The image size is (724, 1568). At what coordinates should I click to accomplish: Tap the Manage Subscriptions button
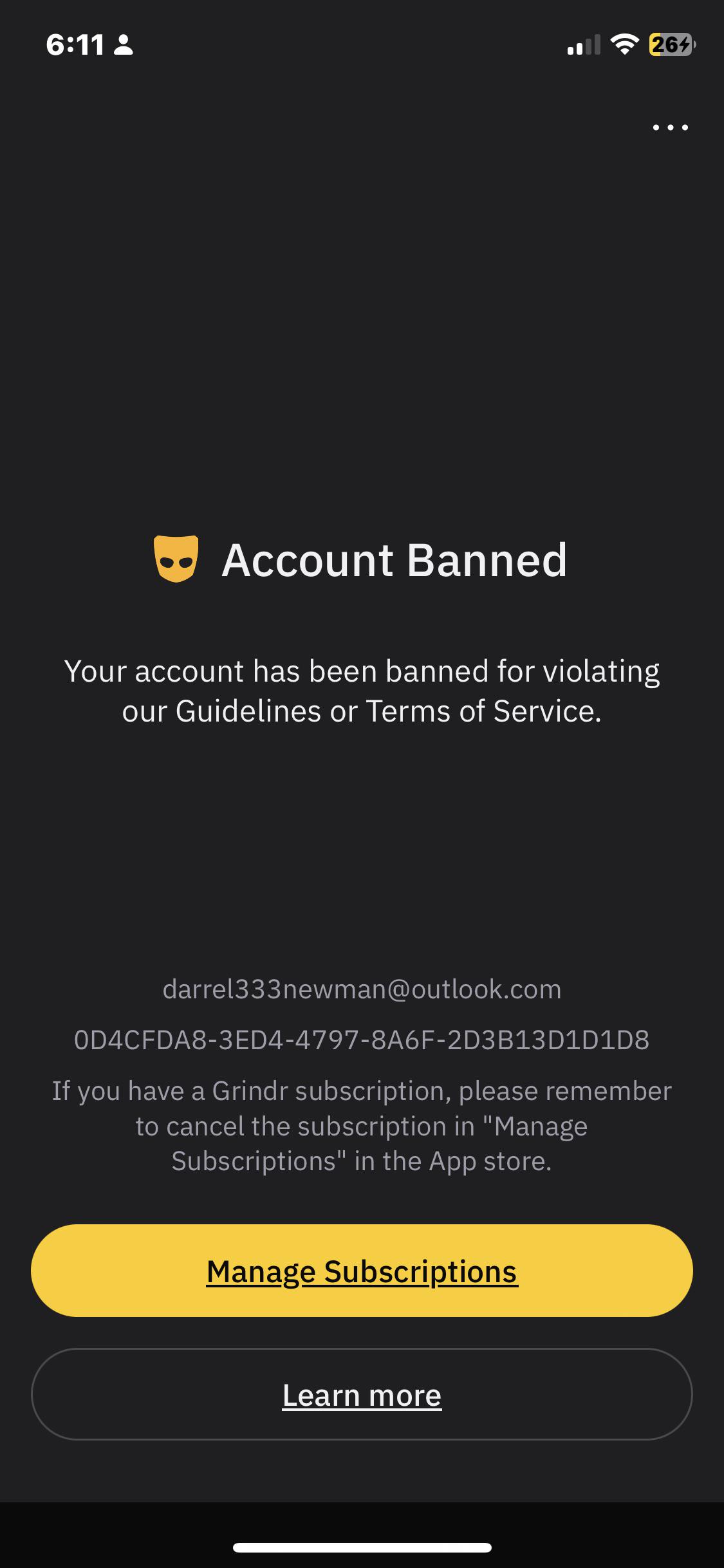pos(362,1271)
